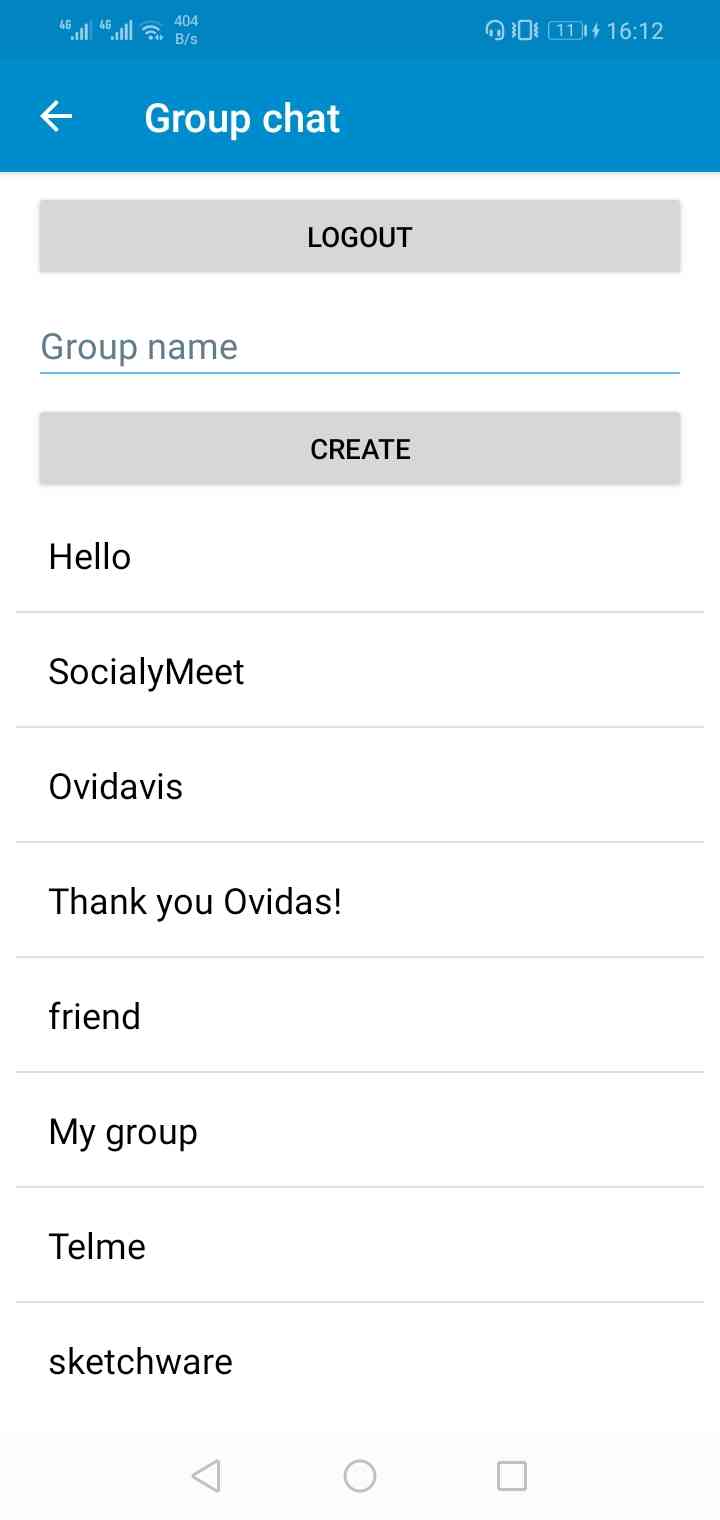
Task: Go back using the app bar arrow
Action: click(56, 117)
